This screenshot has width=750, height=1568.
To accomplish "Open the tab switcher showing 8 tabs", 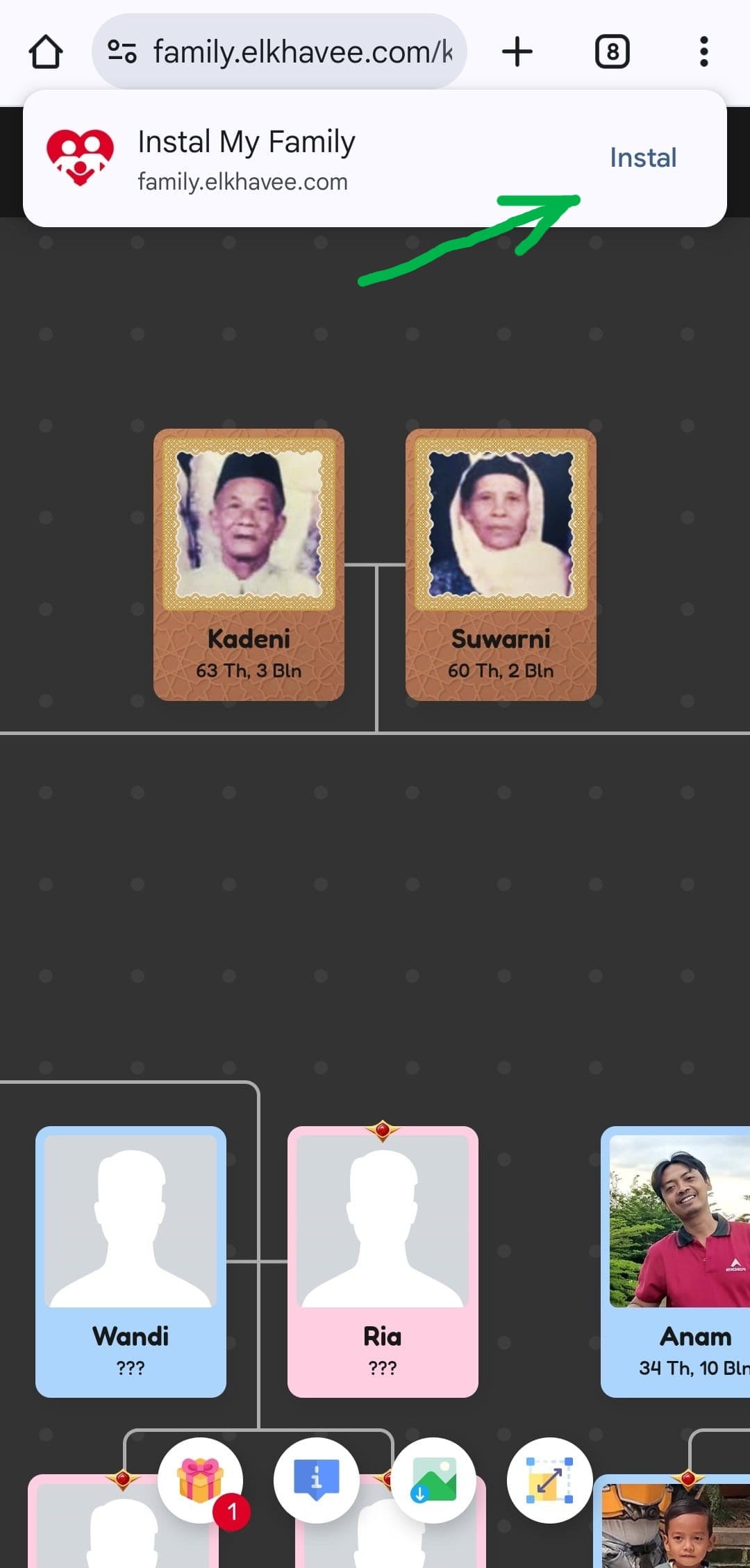I will [612, 52].
